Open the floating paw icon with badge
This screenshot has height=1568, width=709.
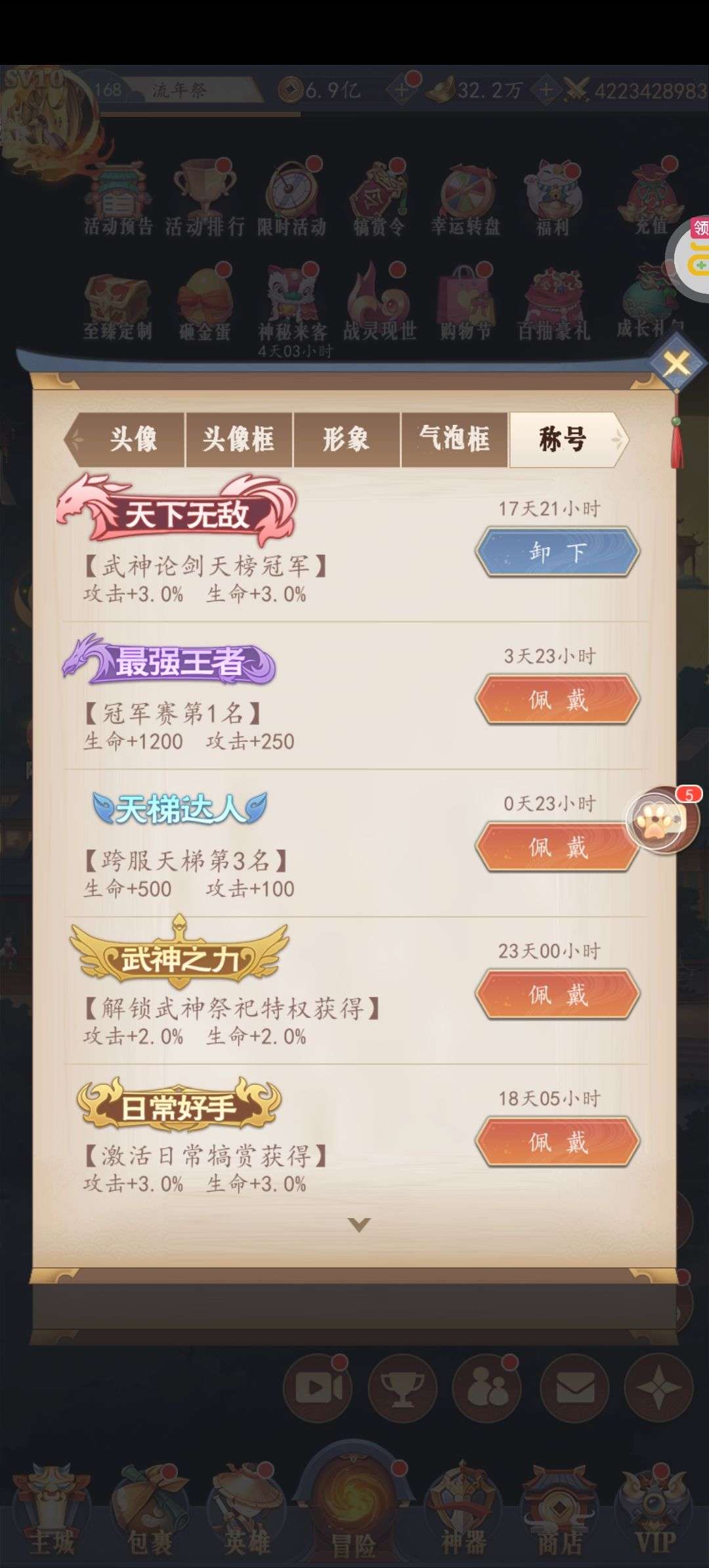[x=662, y=821]
